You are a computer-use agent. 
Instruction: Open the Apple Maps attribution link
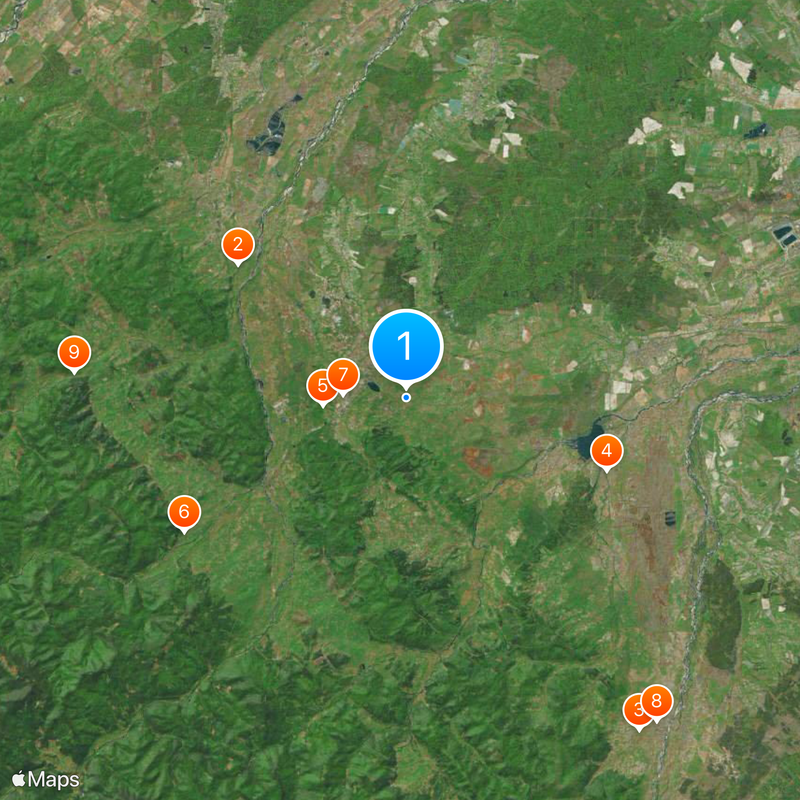(46, 779)
